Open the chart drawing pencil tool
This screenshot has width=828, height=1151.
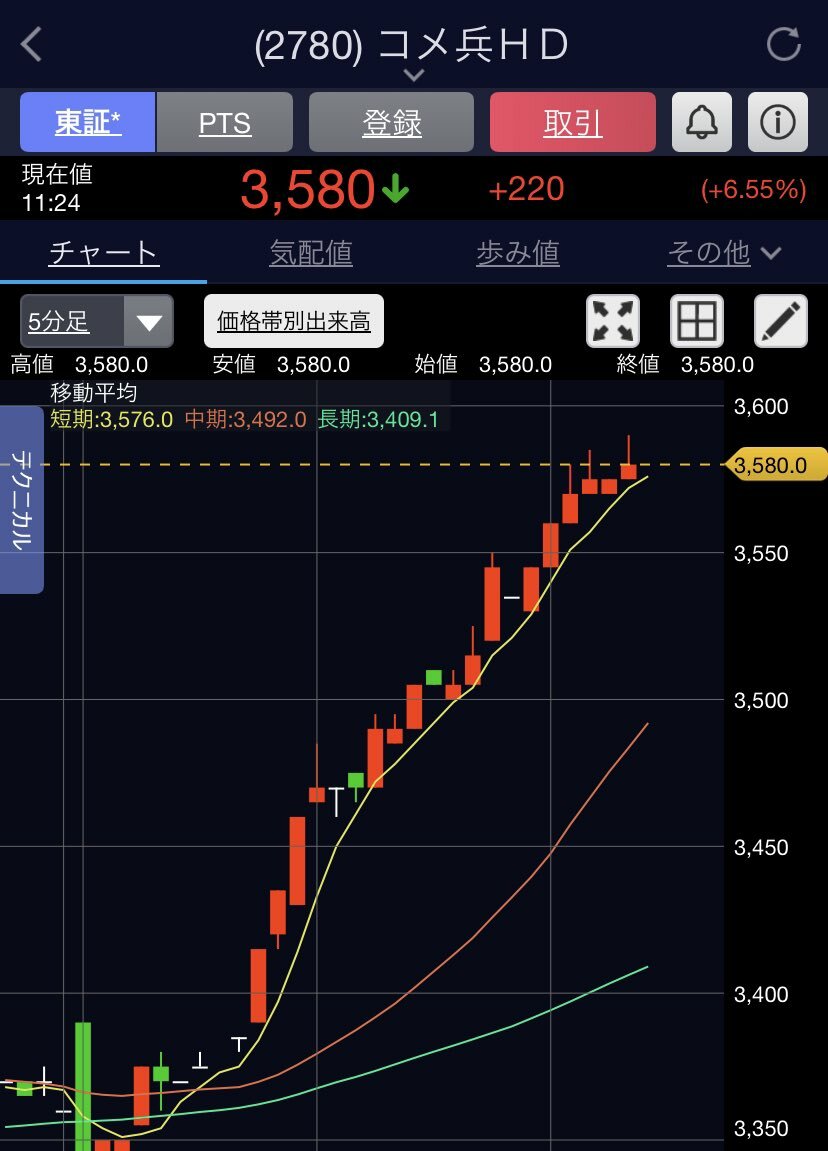tap(780, 321)
